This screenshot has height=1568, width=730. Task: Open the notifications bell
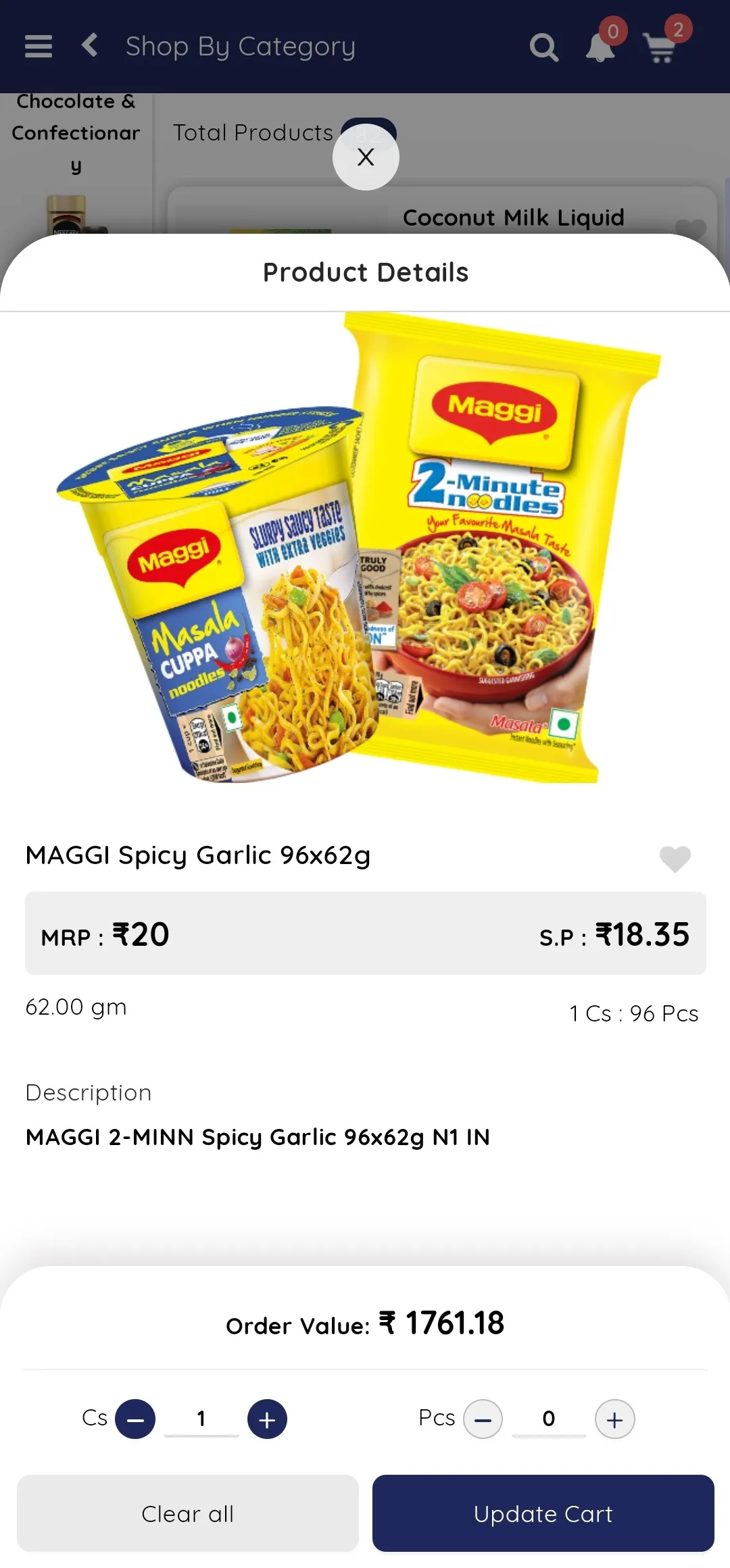pos(600,47)
